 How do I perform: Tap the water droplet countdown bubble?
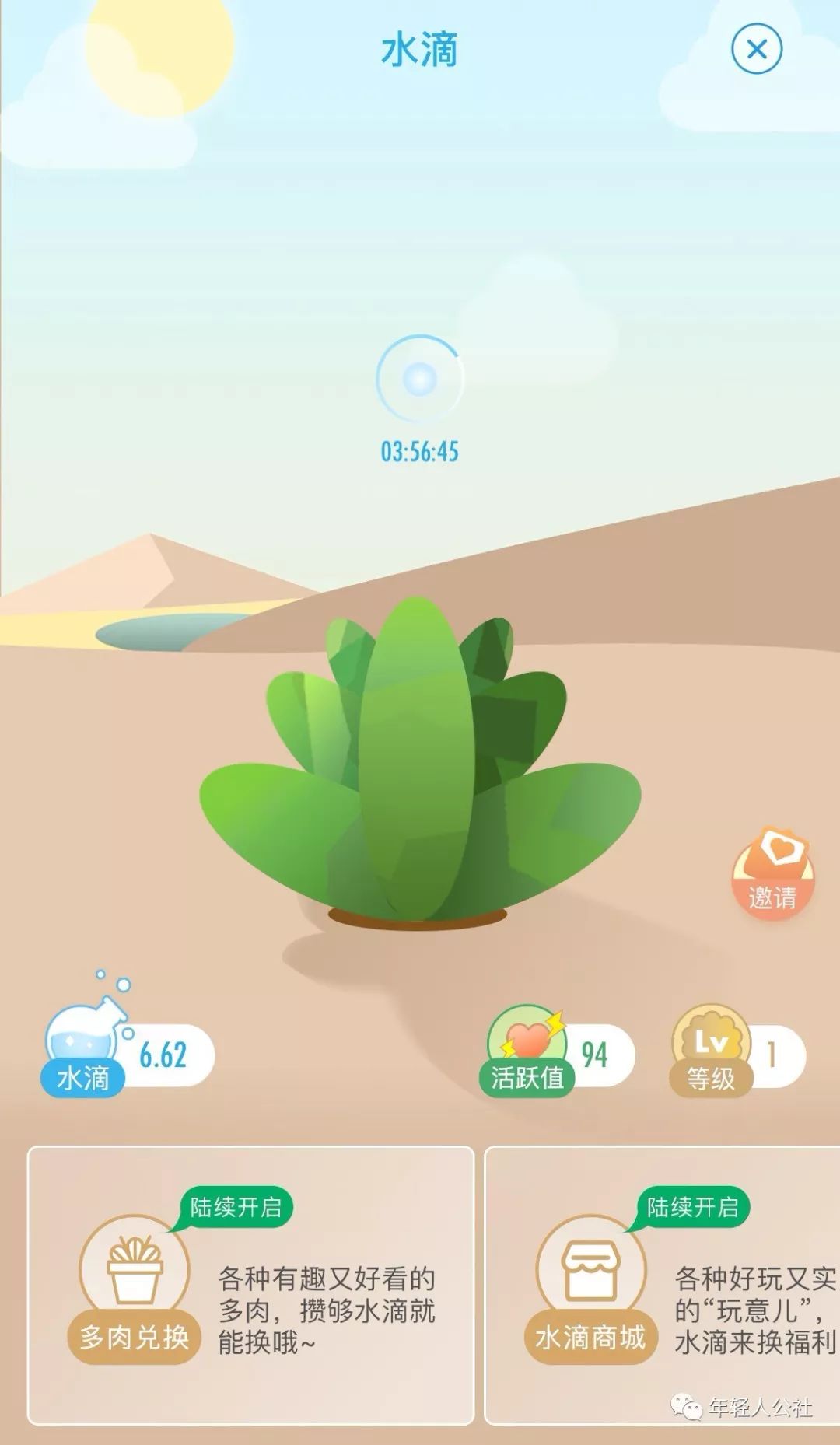pos(419,380)
